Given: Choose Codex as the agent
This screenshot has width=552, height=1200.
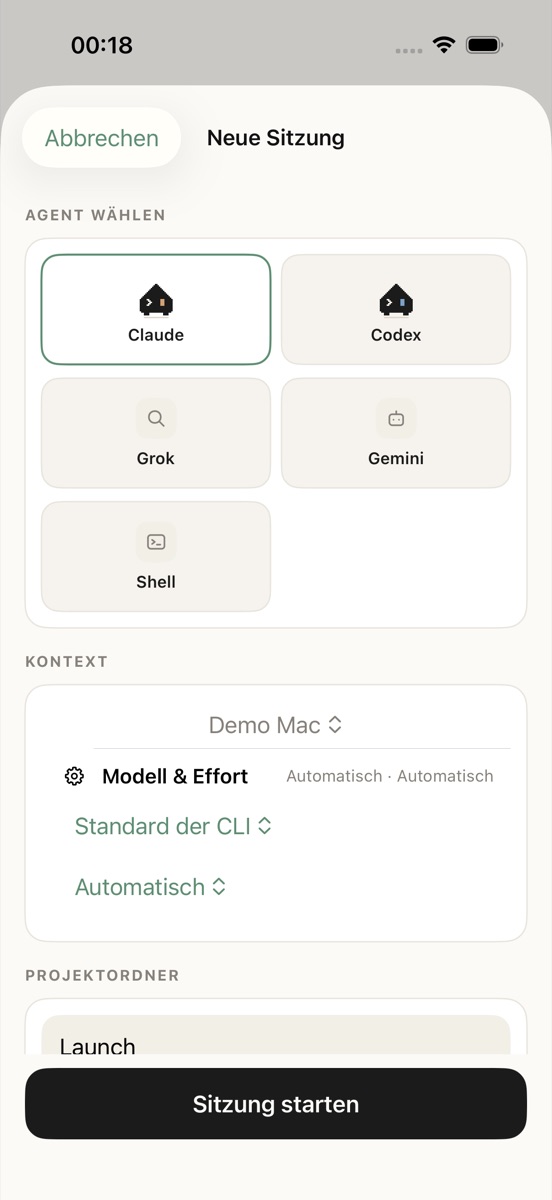Looking at the screenshot, I should point(396,309).
